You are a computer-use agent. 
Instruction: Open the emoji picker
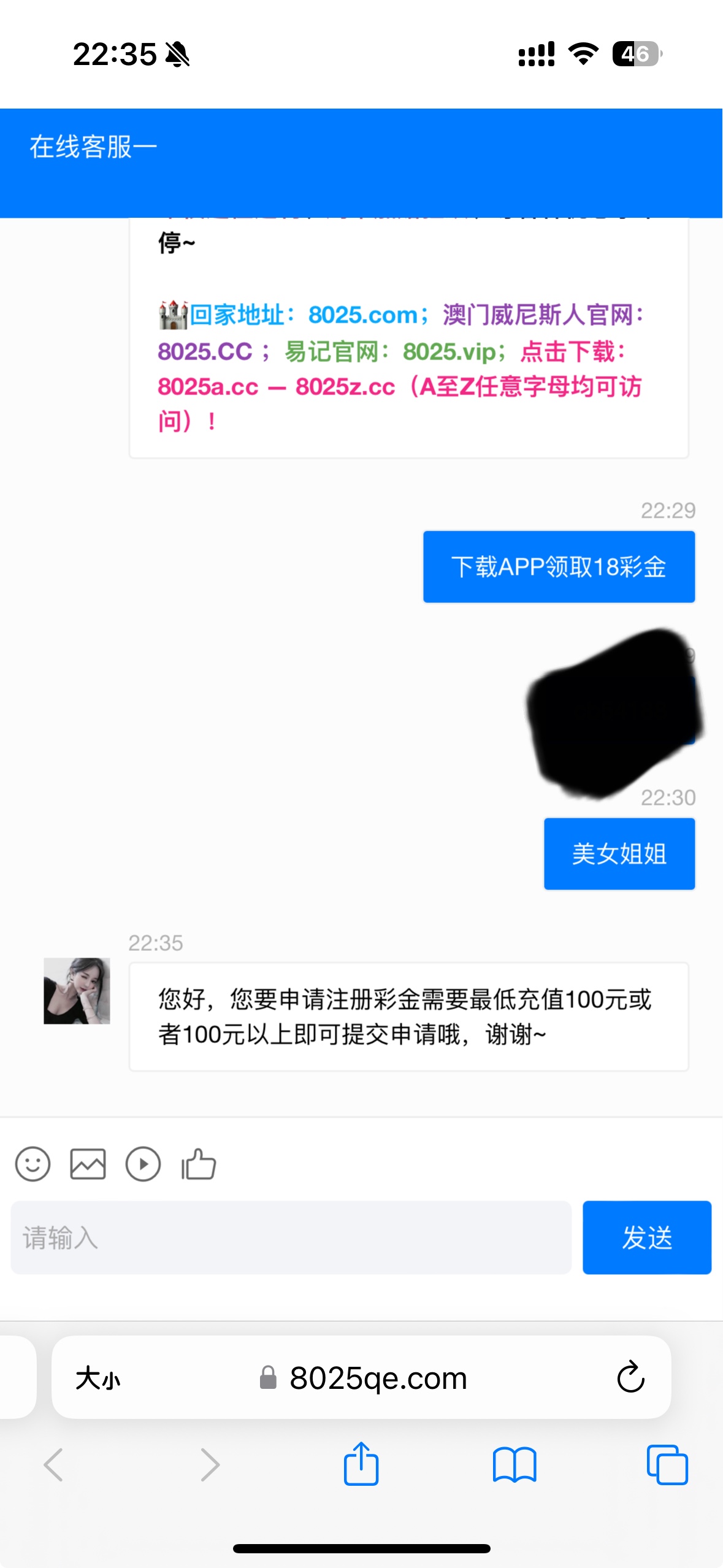point(33,1164)
